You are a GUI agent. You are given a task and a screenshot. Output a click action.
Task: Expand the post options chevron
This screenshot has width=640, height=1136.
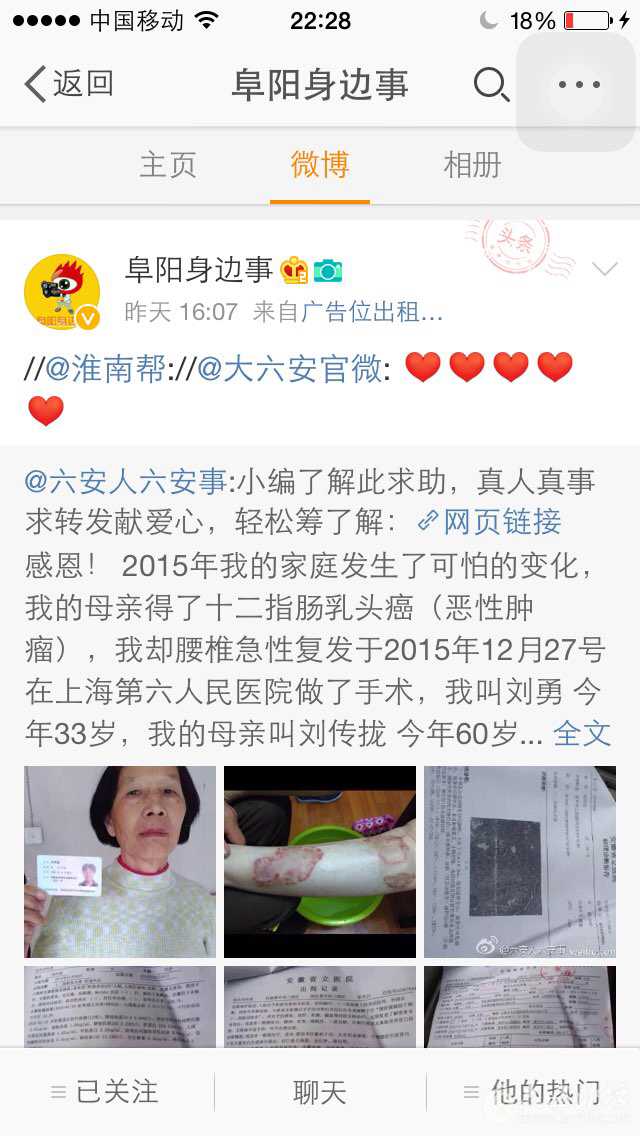605,269
